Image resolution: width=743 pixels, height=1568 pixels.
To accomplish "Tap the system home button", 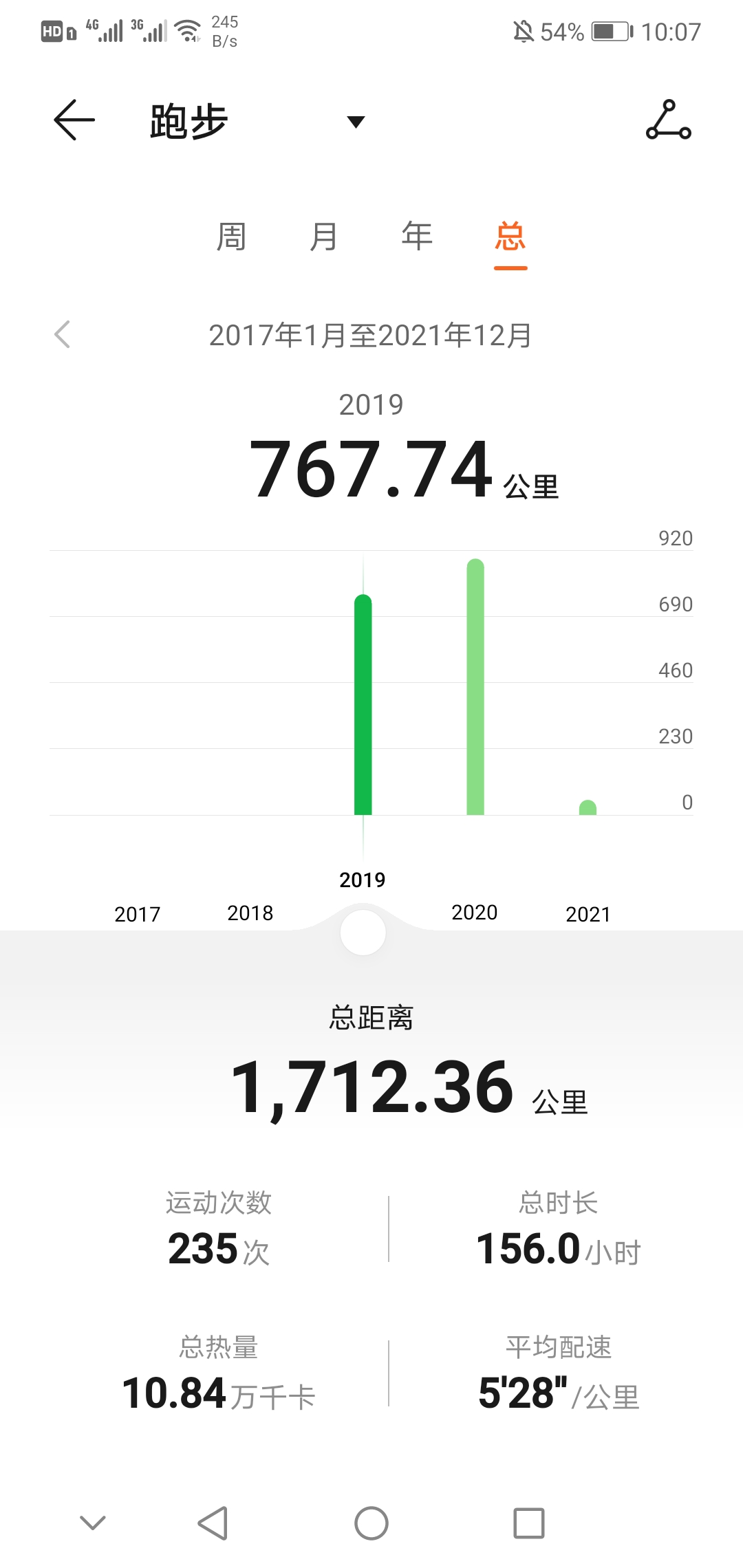I will [x=371, y=1523].
